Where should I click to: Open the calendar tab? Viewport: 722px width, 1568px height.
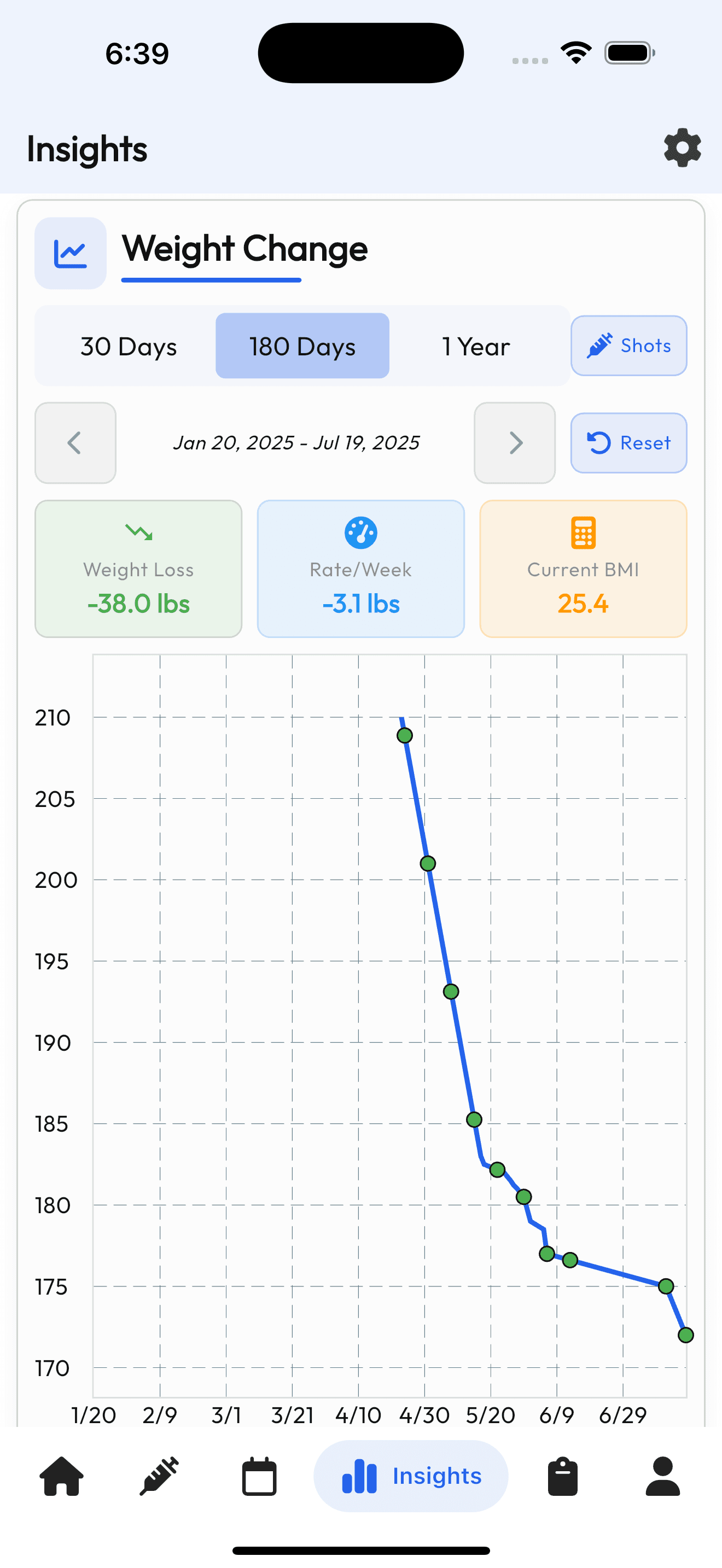click(259, 1476)
